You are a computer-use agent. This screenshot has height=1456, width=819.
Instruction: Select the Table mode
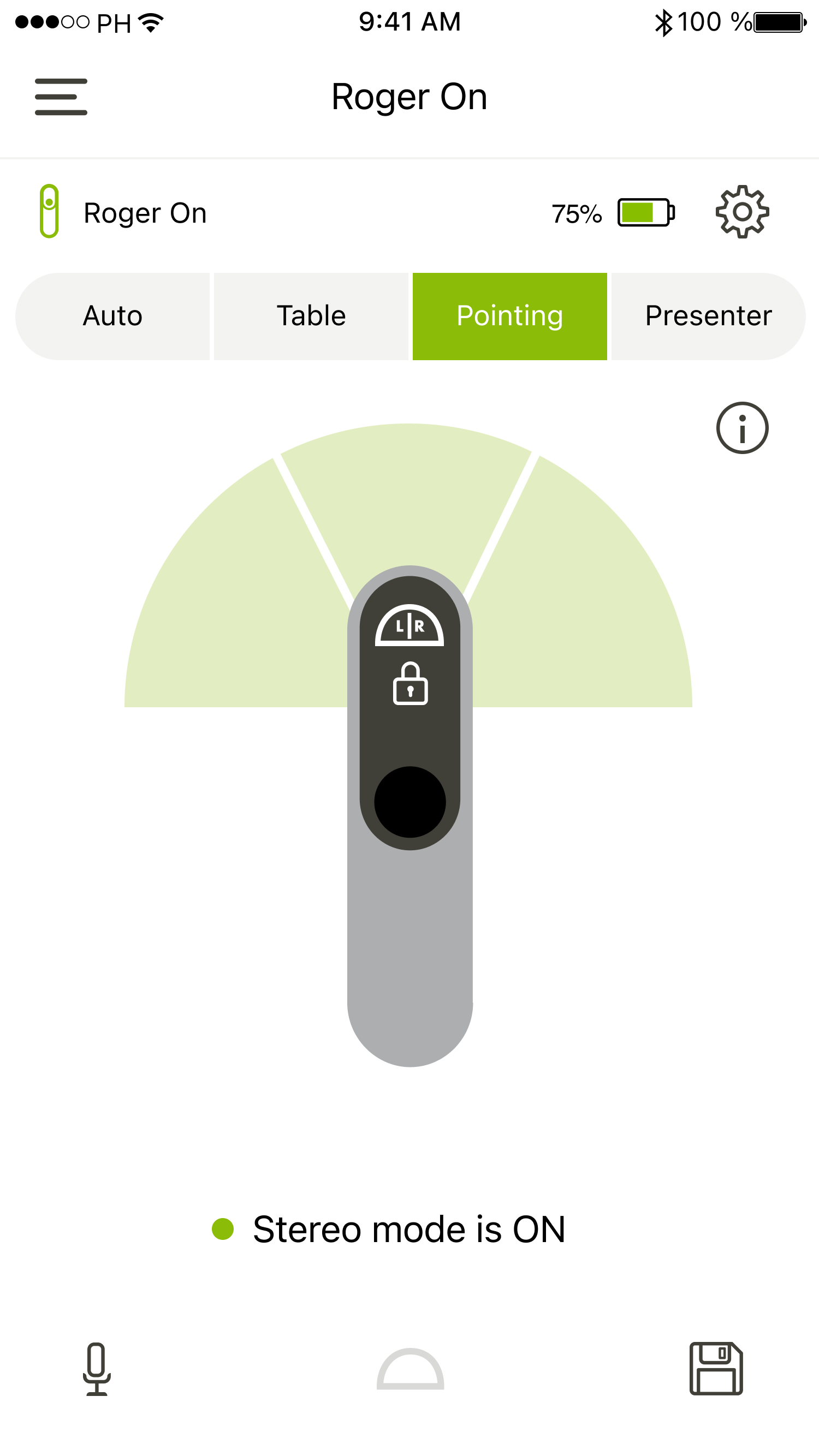[x=311, y=316]
